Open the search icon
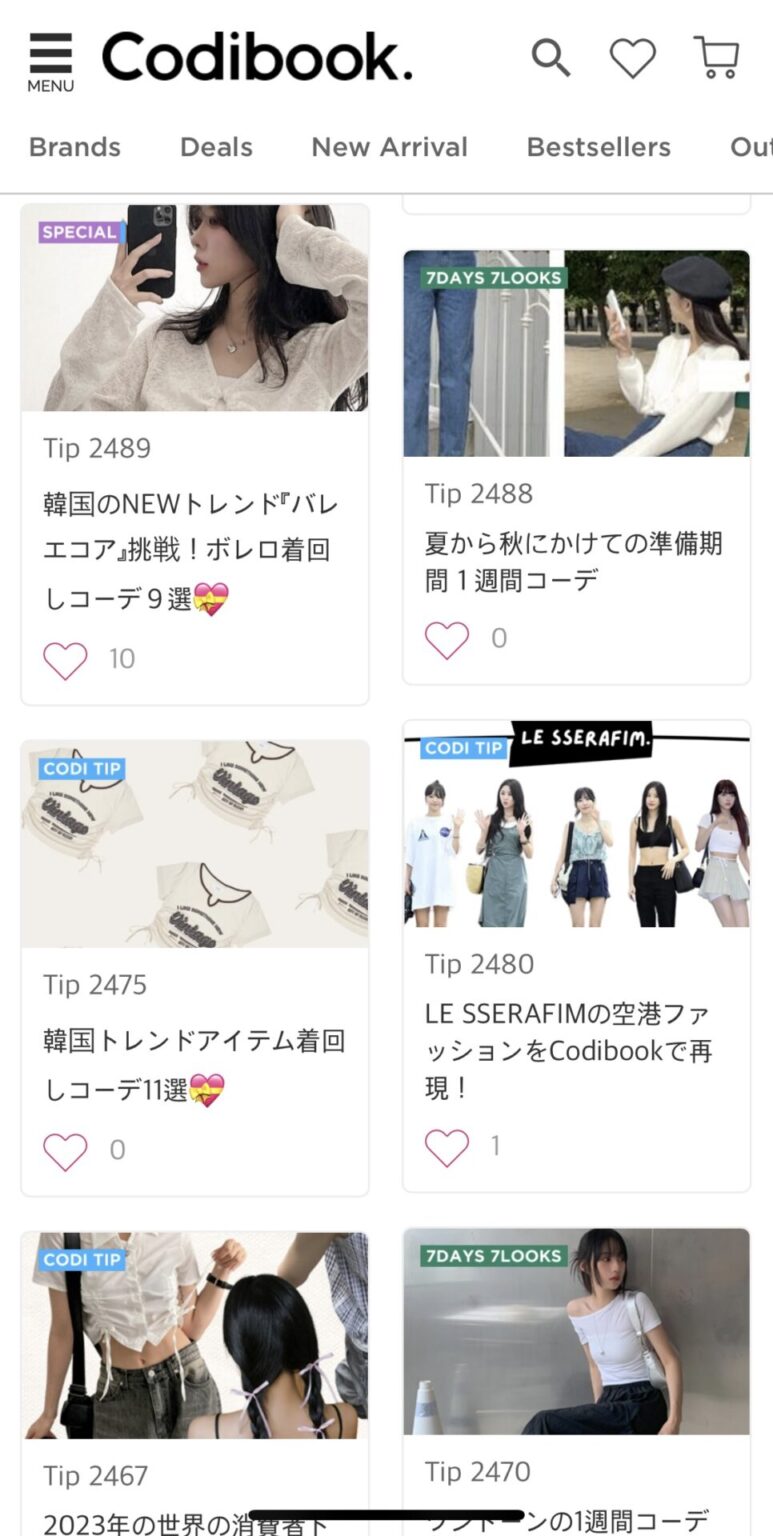 coord(551,59)
